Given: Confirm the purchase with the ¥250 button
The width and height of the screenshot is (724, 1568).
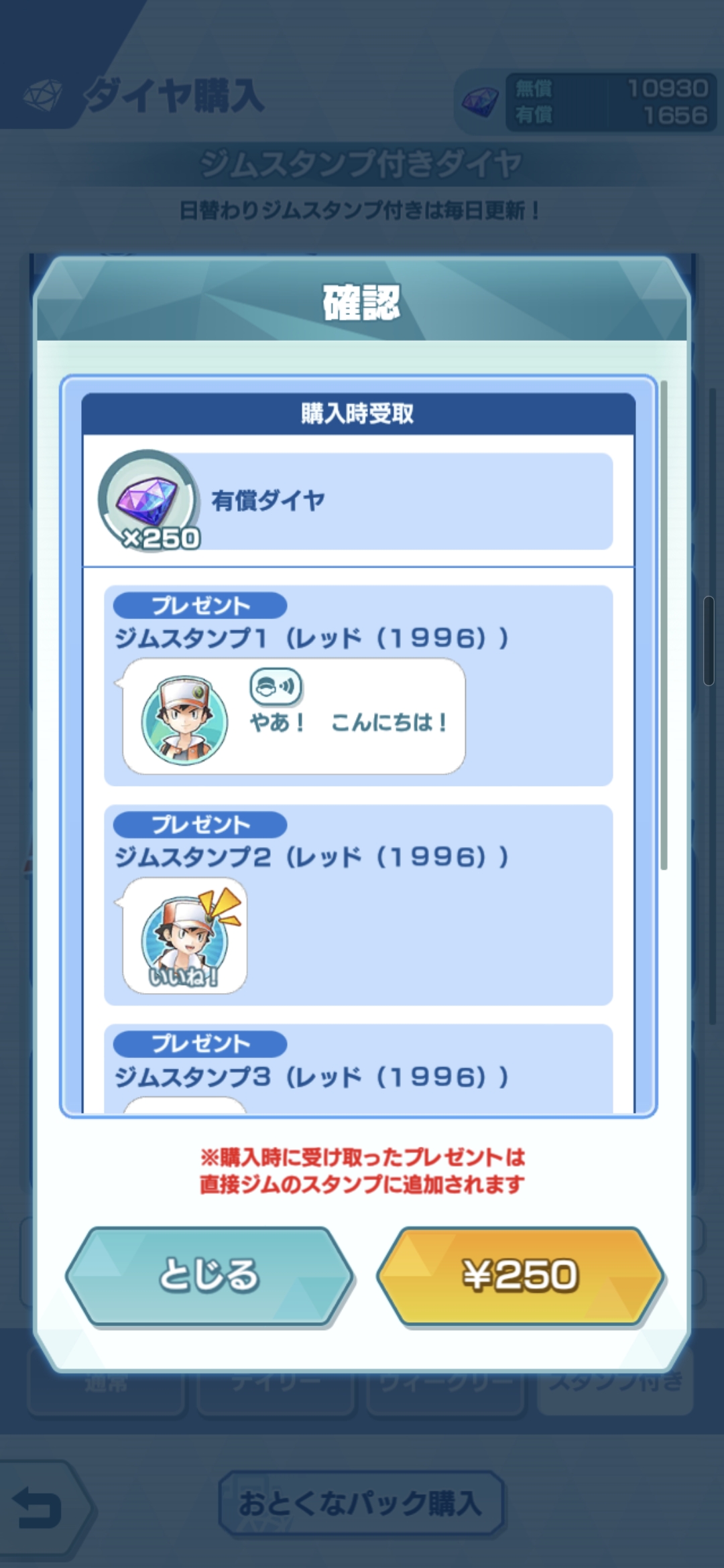Looking at the screenshot, I should pos(520,1275).
